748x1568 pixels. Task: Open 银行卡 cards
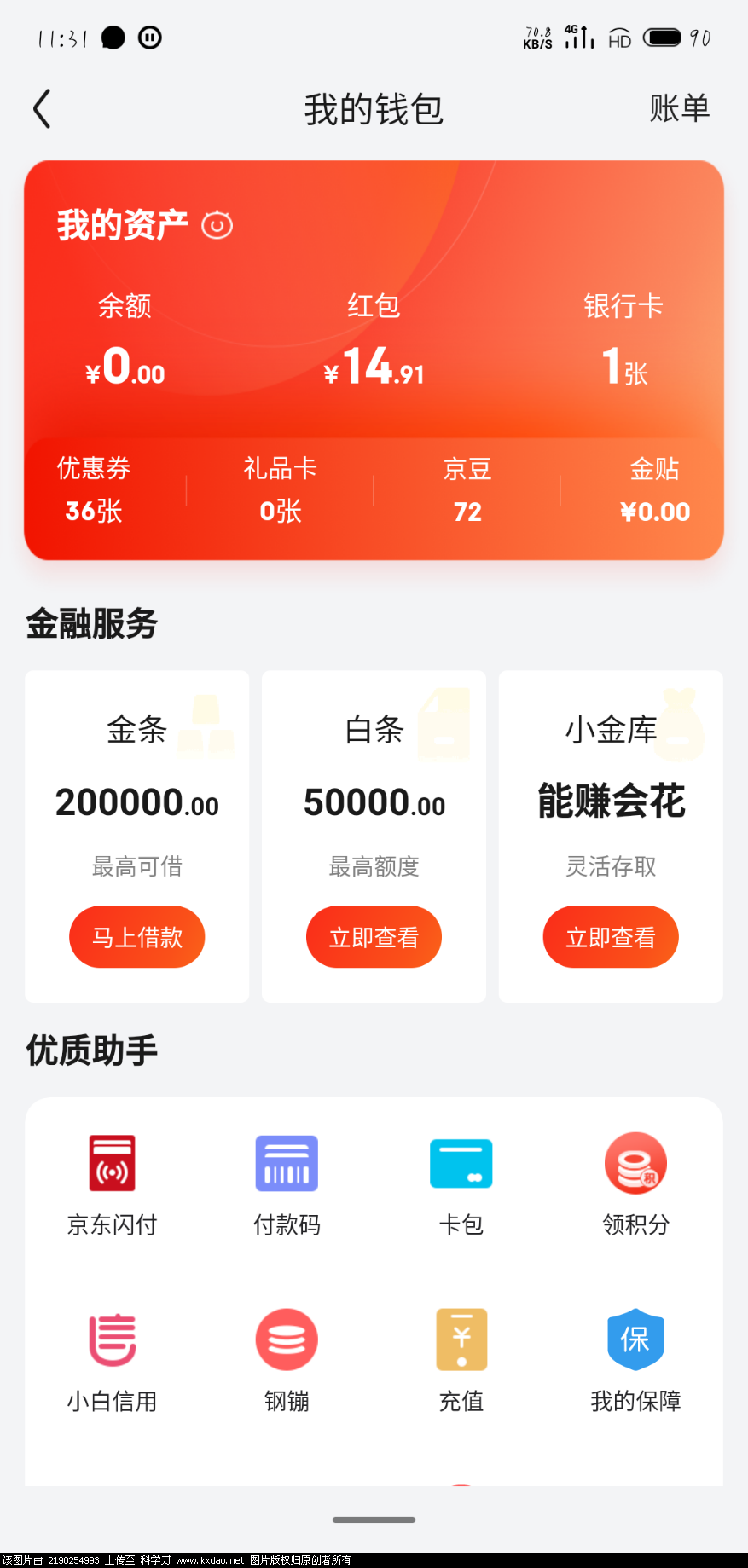click(x=623, y=341)
